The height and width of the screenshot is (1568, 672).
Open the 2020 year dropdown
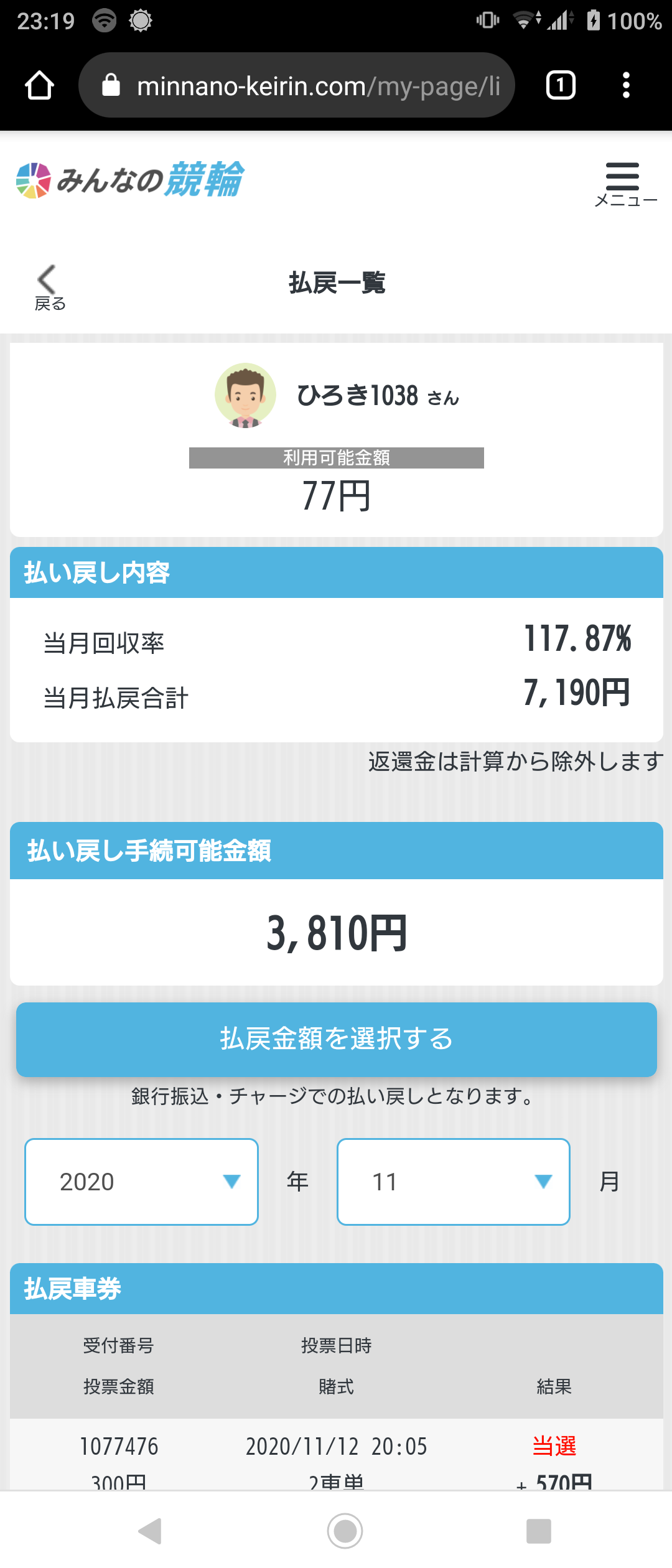pyautogui.click(x=142, y=1182)
